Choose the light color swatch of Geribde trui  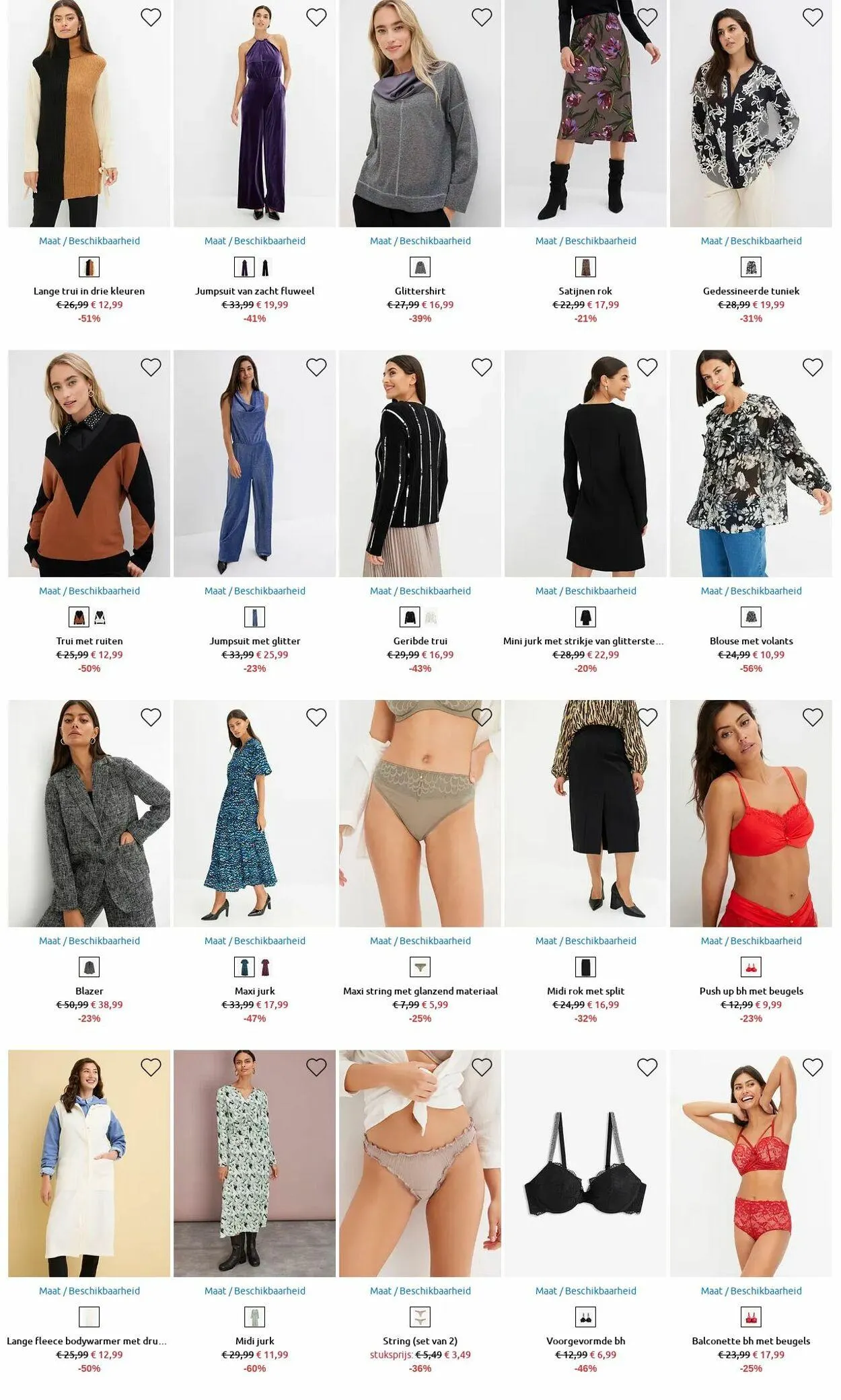[431, 617]
